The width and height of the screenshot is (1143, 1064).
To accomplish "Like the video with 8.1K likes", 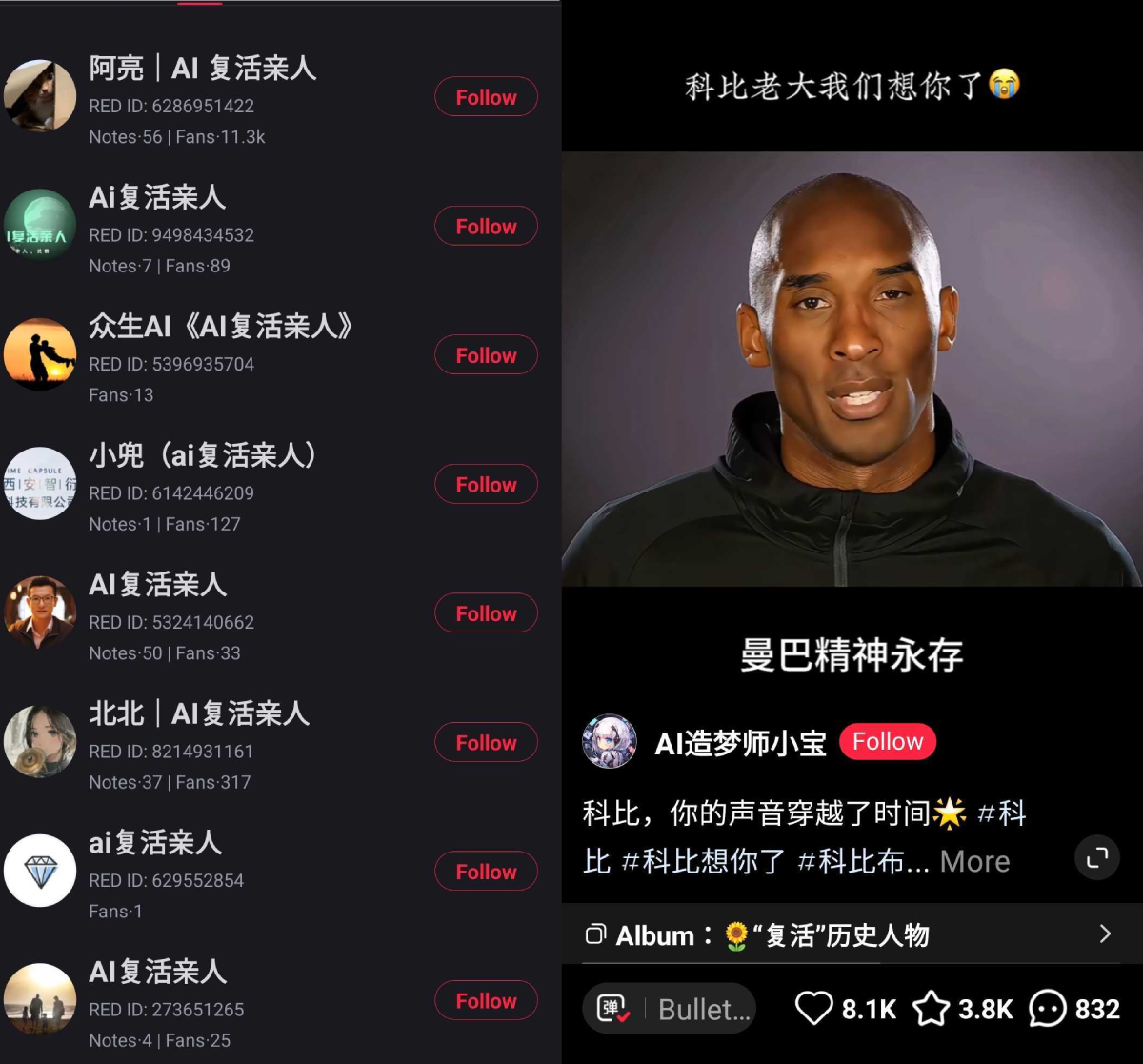I will pos(814,1009).
